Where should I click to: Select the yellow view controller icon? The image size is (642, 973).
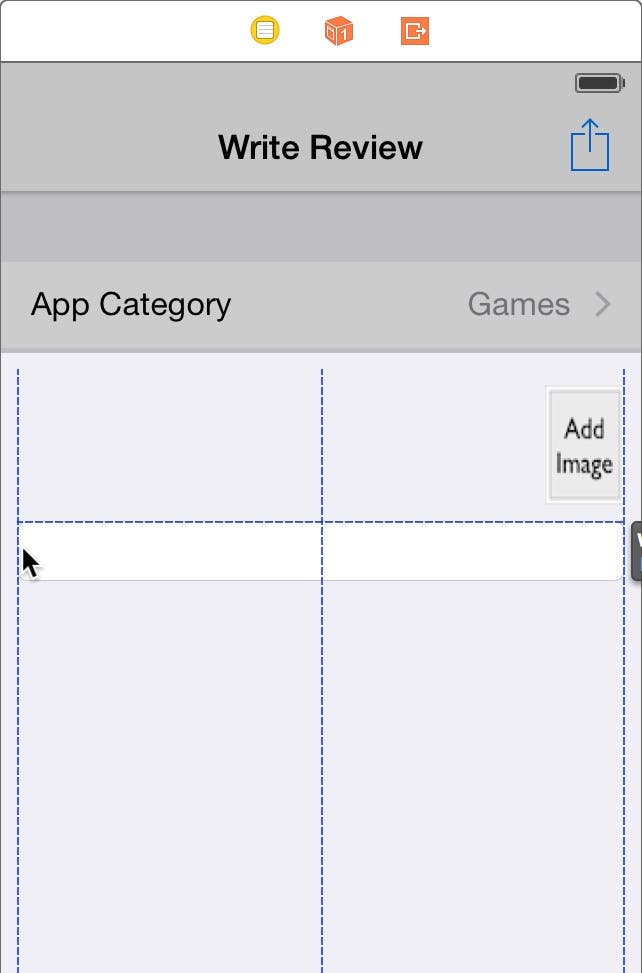click(264, 31)
